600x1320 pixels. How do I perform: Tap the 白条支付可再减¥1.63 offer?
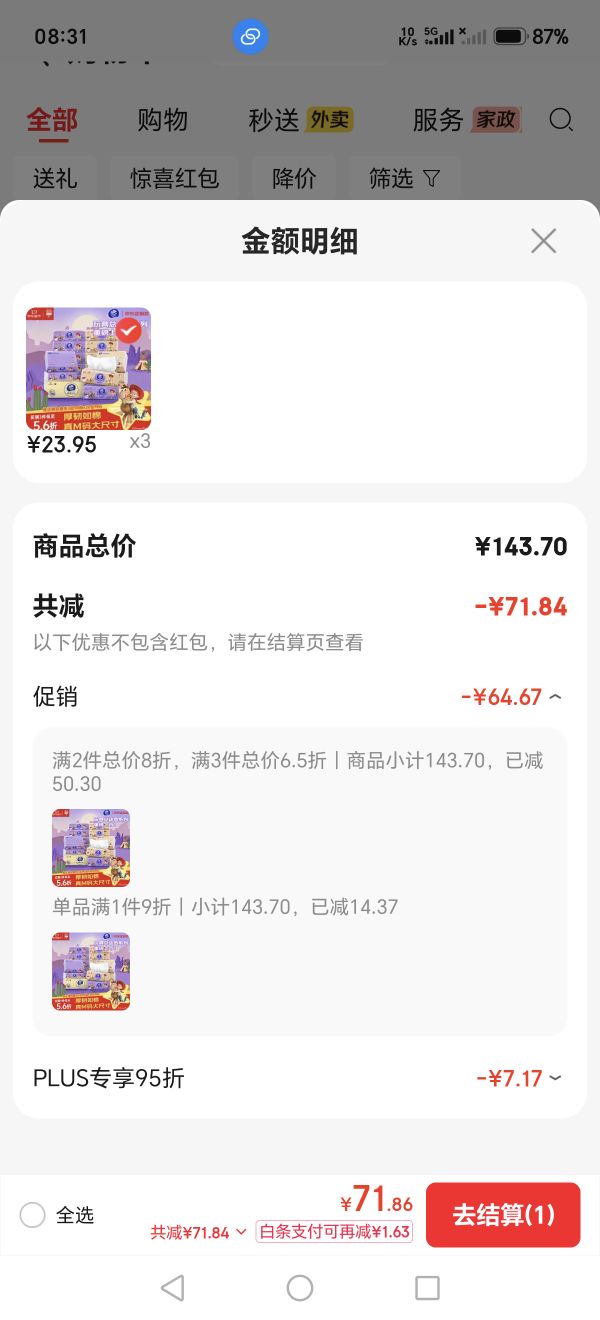coord(334,1232)
